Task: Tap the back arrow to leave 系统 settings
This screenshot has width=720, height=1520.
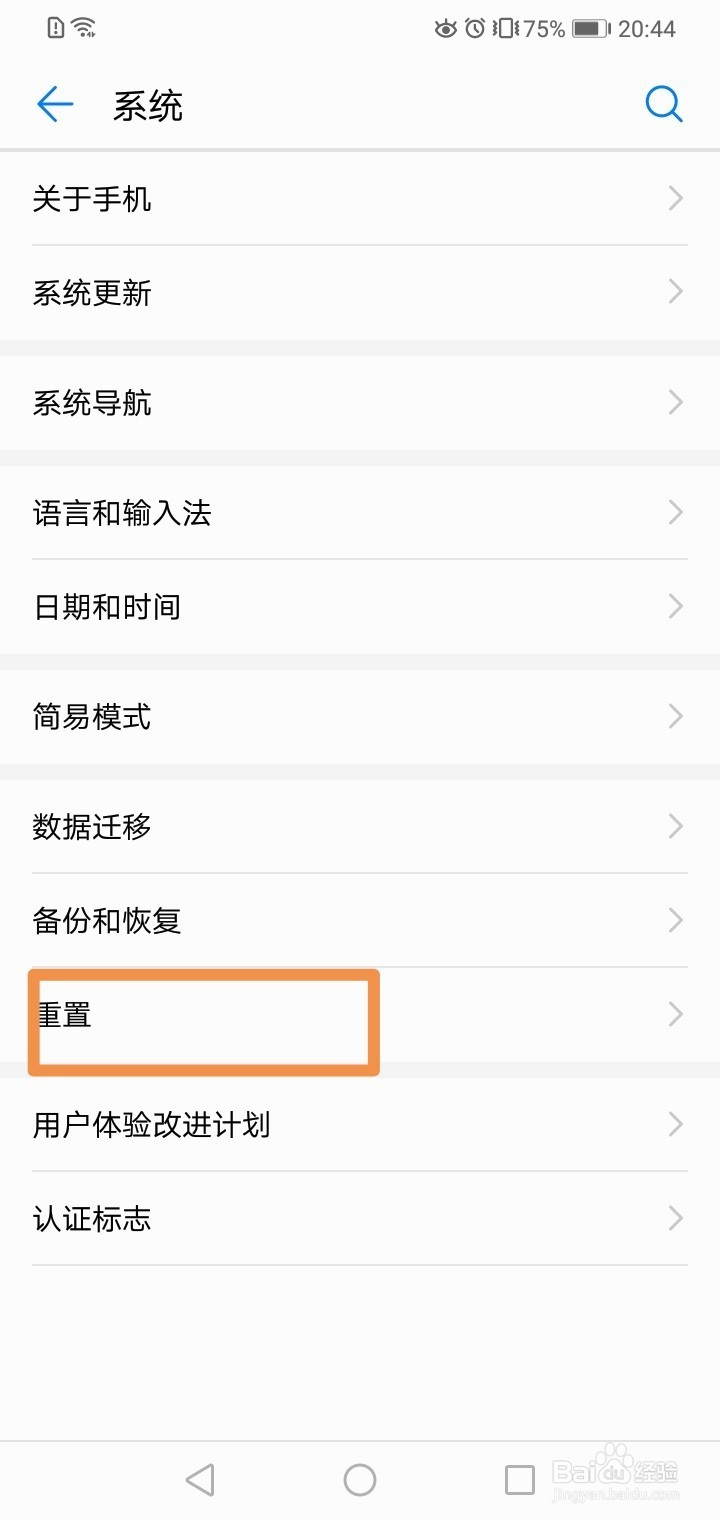Action: 55,103
